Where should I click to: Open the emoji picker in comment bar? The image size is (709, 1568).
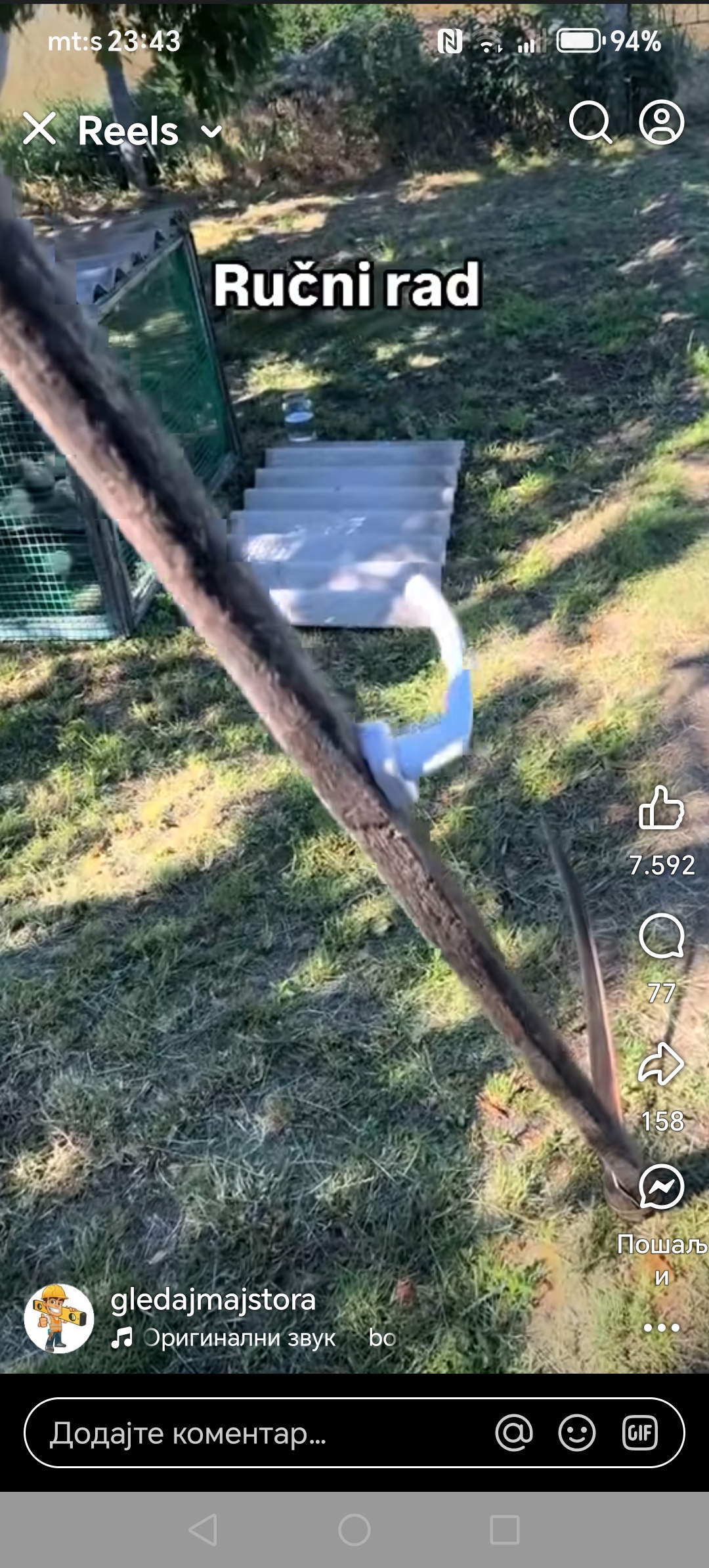click(x=577, y=1433)
